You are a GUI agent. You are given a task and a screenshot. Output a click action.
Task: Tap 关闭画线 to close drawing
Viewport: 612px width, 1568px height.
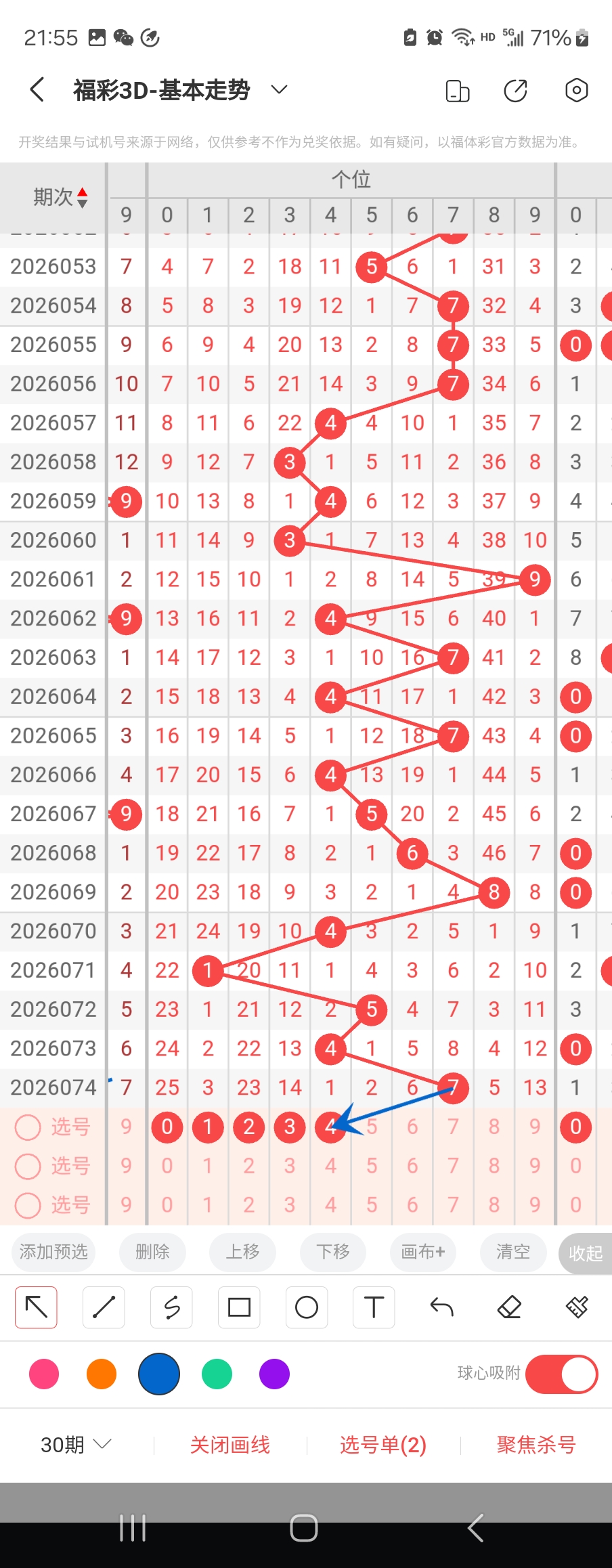pyautogui.click(x=230, y=1445)
